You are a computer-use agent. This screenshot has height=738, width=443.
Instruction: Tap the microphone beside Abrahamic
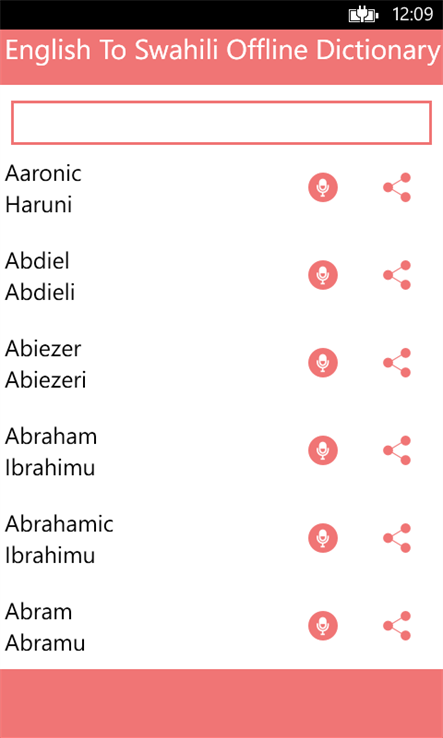323,538
